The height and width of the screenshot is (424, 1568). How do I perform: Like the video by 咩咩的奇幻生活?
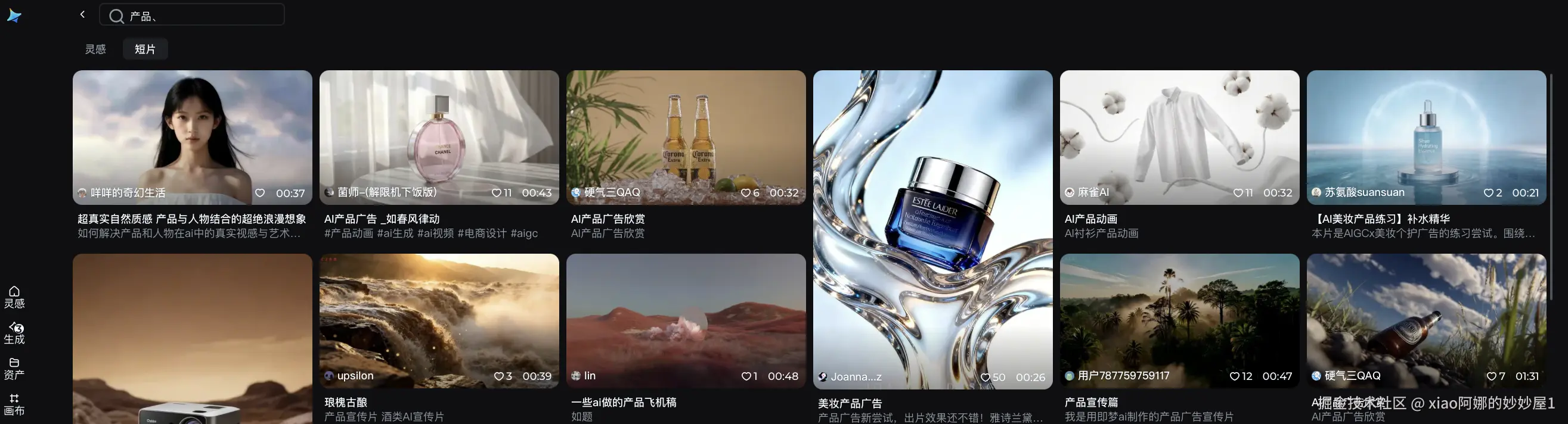click(260, 194)
